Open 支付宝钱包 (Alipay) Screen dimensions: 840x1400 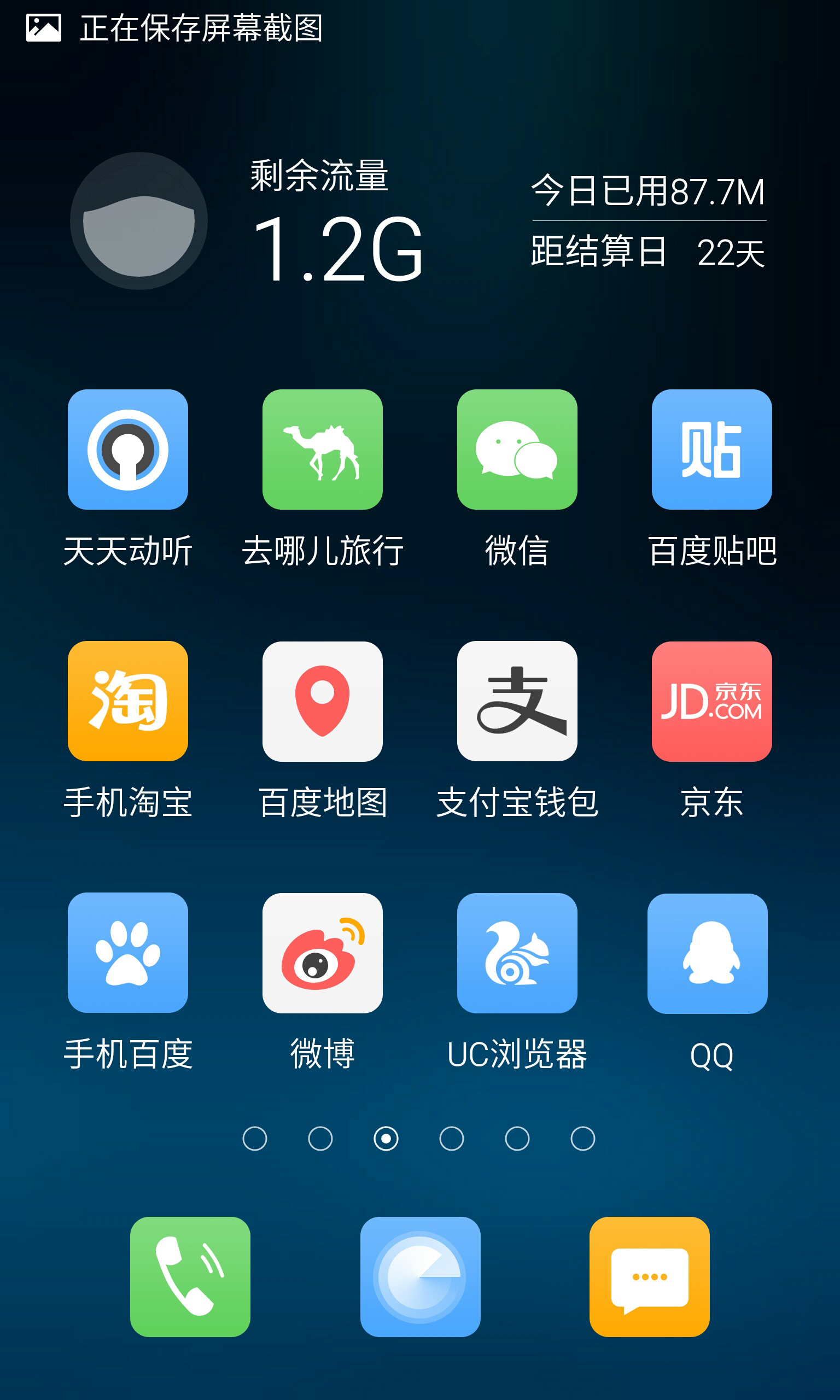tap(517, 701)
